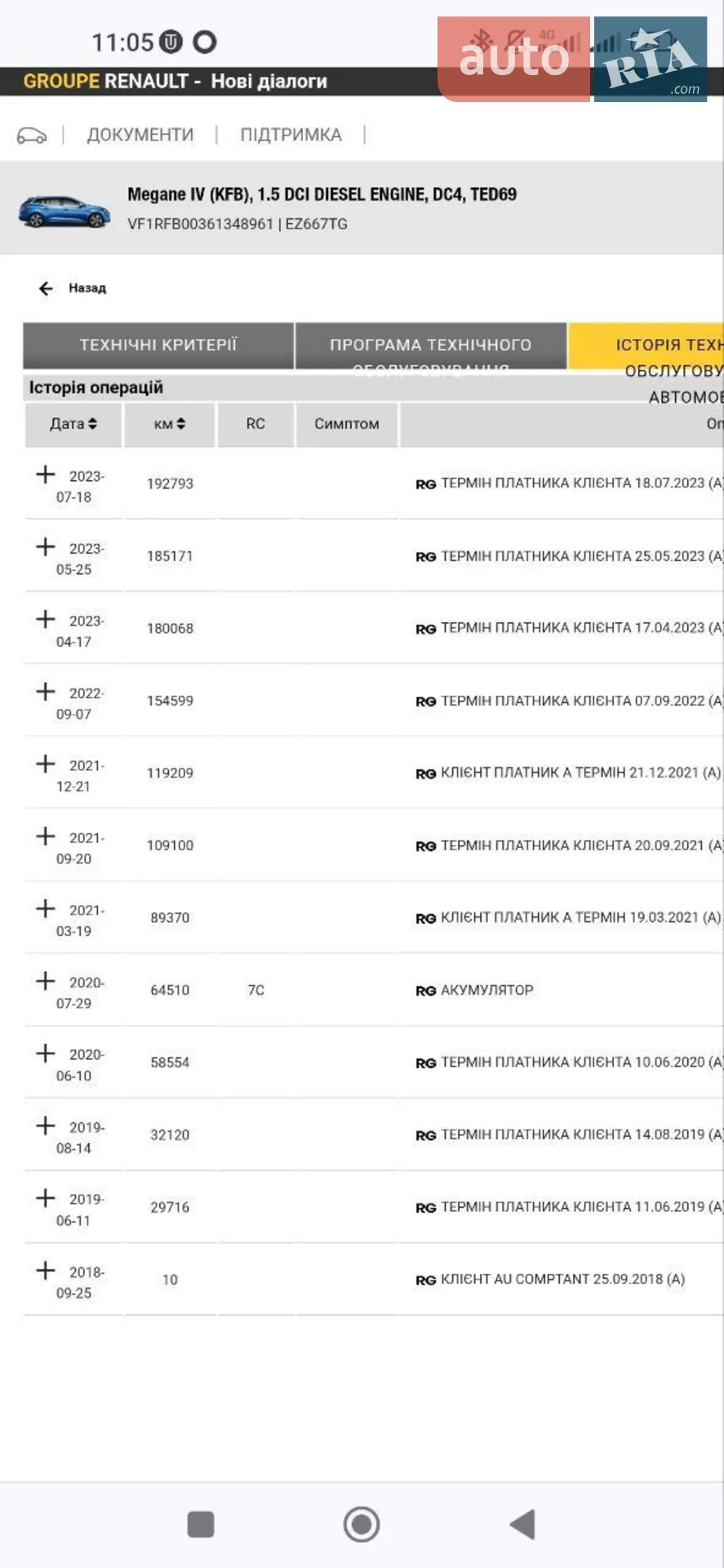Sort the table by км column
The height and width of the screenshot is (1568, 724).
[170, 424]
